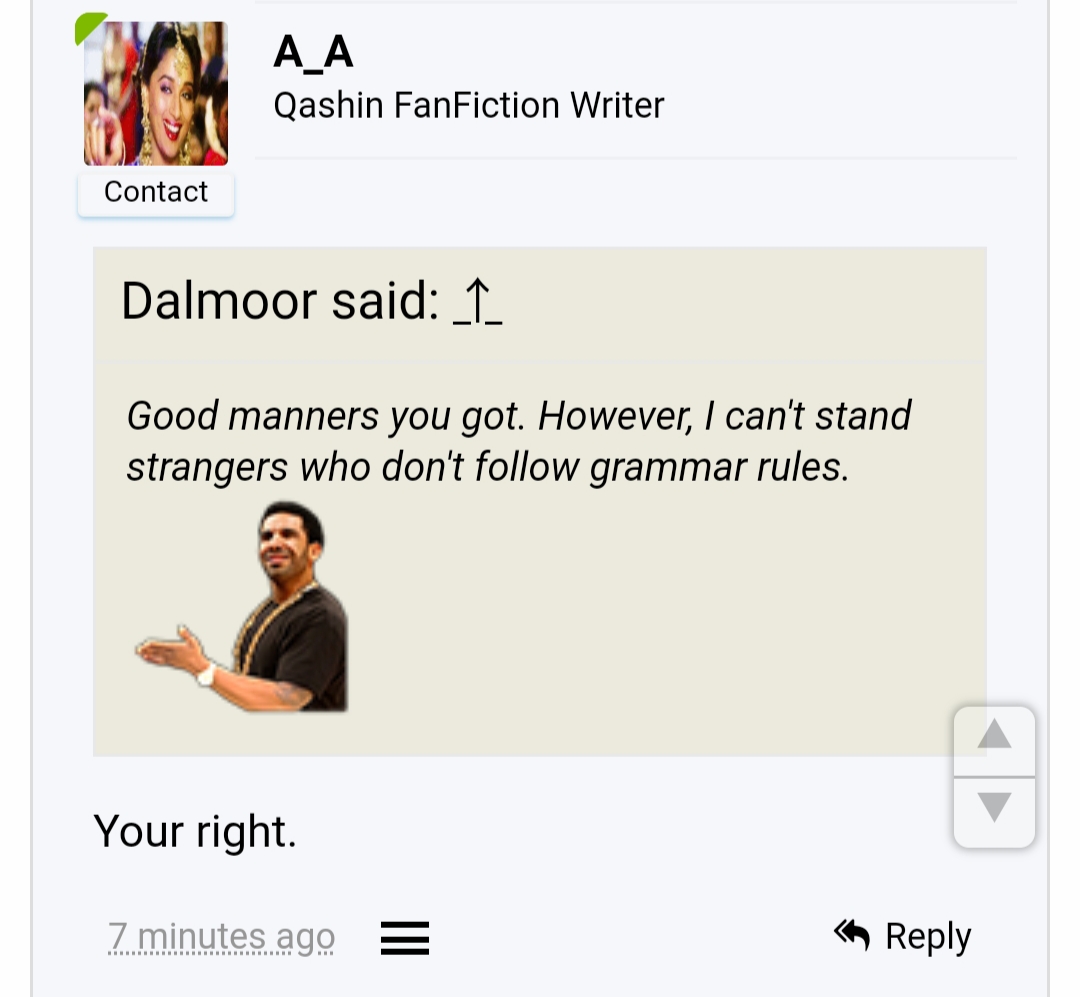This screenshot has width=1080, height=997.
Task: Open A_A's profile avatar
Action: coord(156,94)
